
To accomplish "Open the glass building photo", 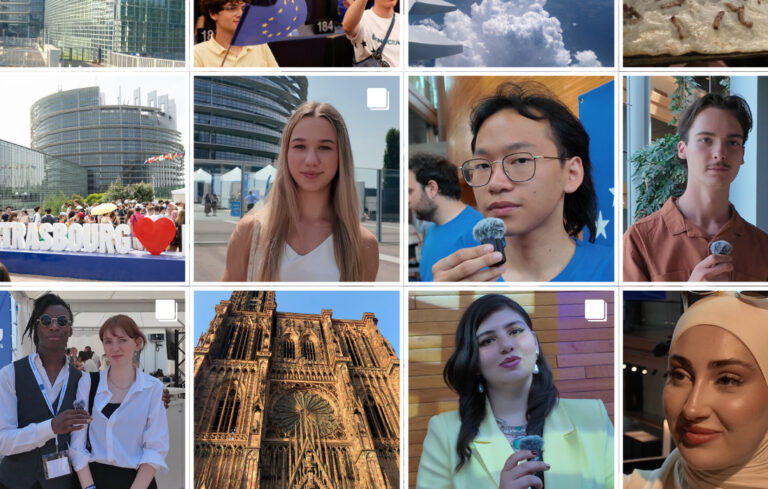I will [92, 32].
